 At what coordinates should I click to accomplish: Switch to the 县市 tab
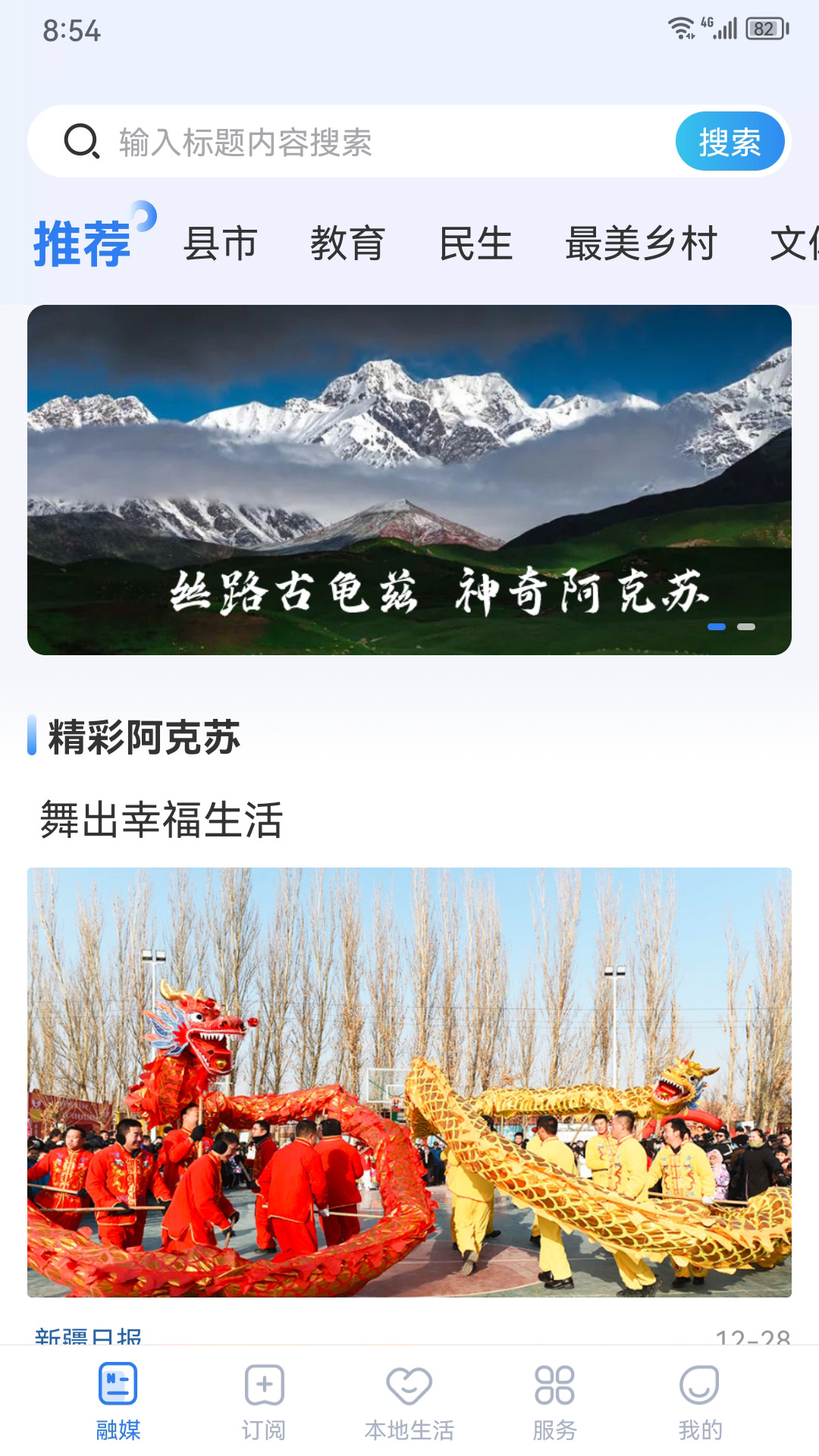(x=221, y=243)
